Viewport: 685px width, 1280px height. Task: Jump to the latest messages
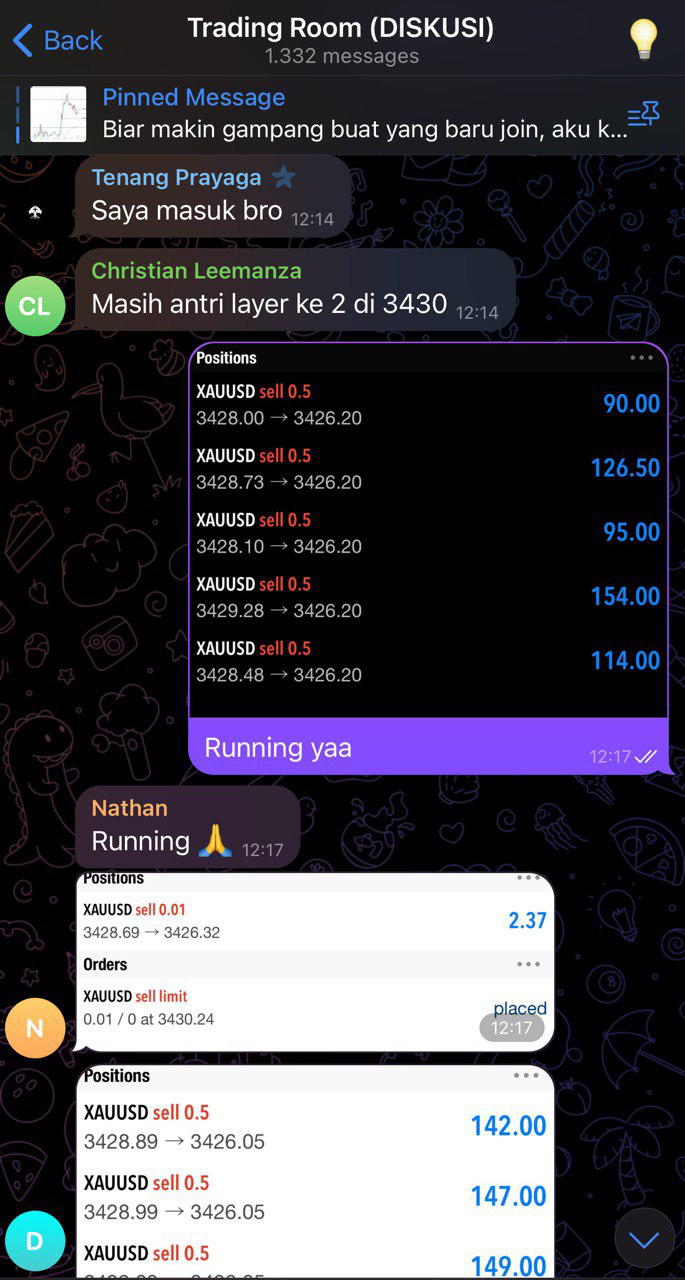[644, 1240]
